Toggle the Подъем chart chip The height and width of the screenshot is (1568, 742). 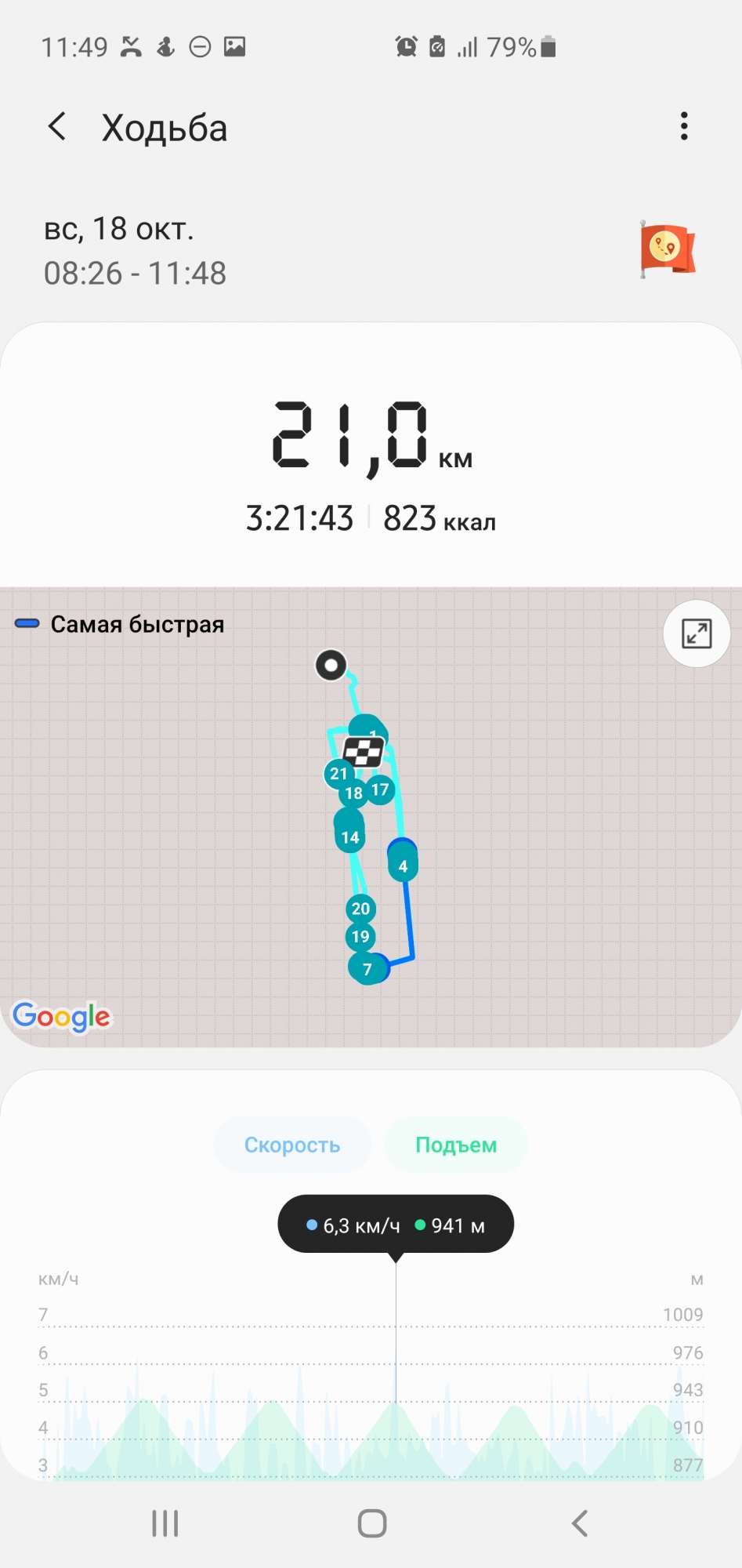click(456, 1145)
